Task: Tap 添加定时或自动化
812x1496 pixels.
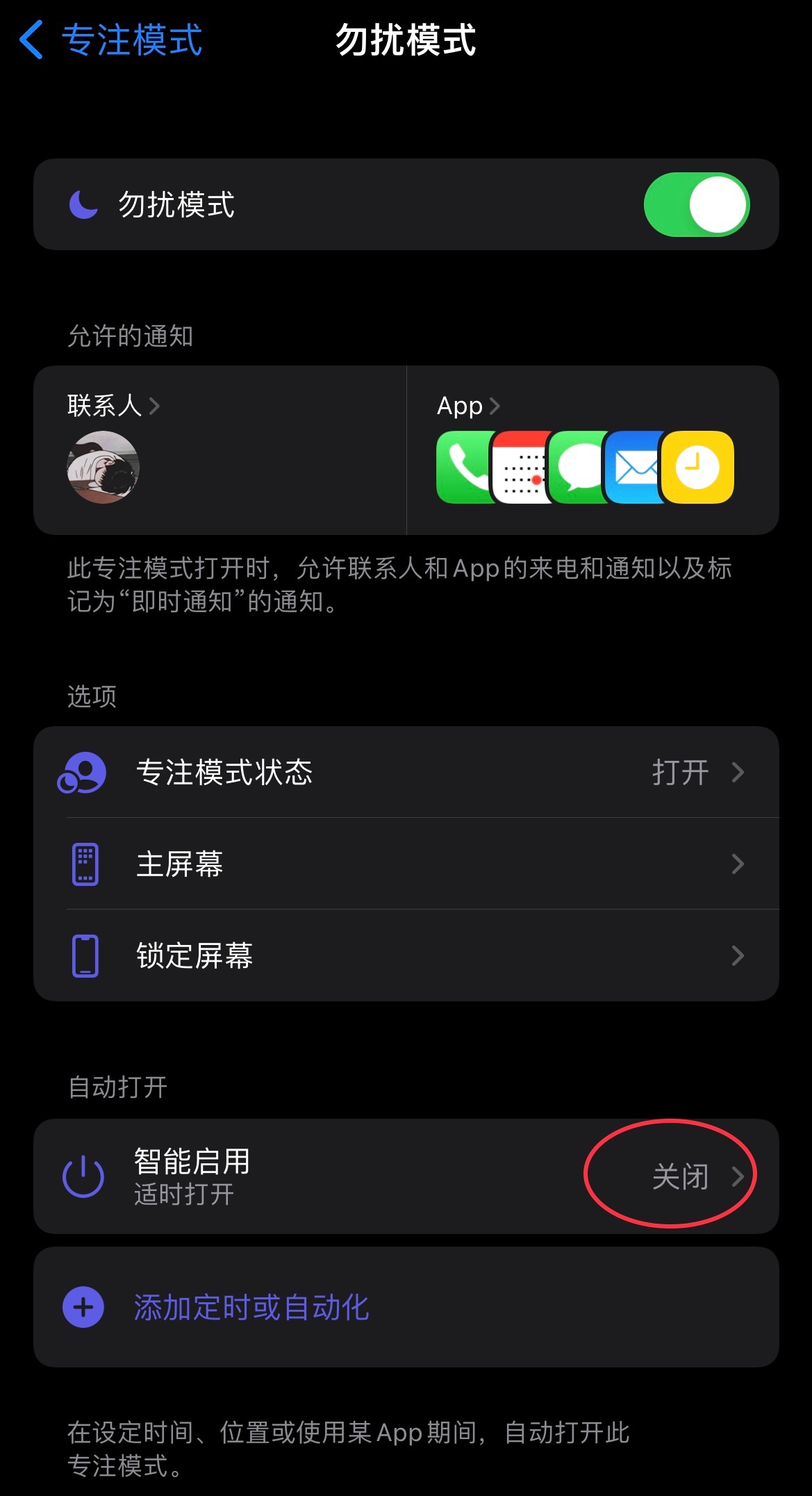Action: click(x=251, y=1307)
